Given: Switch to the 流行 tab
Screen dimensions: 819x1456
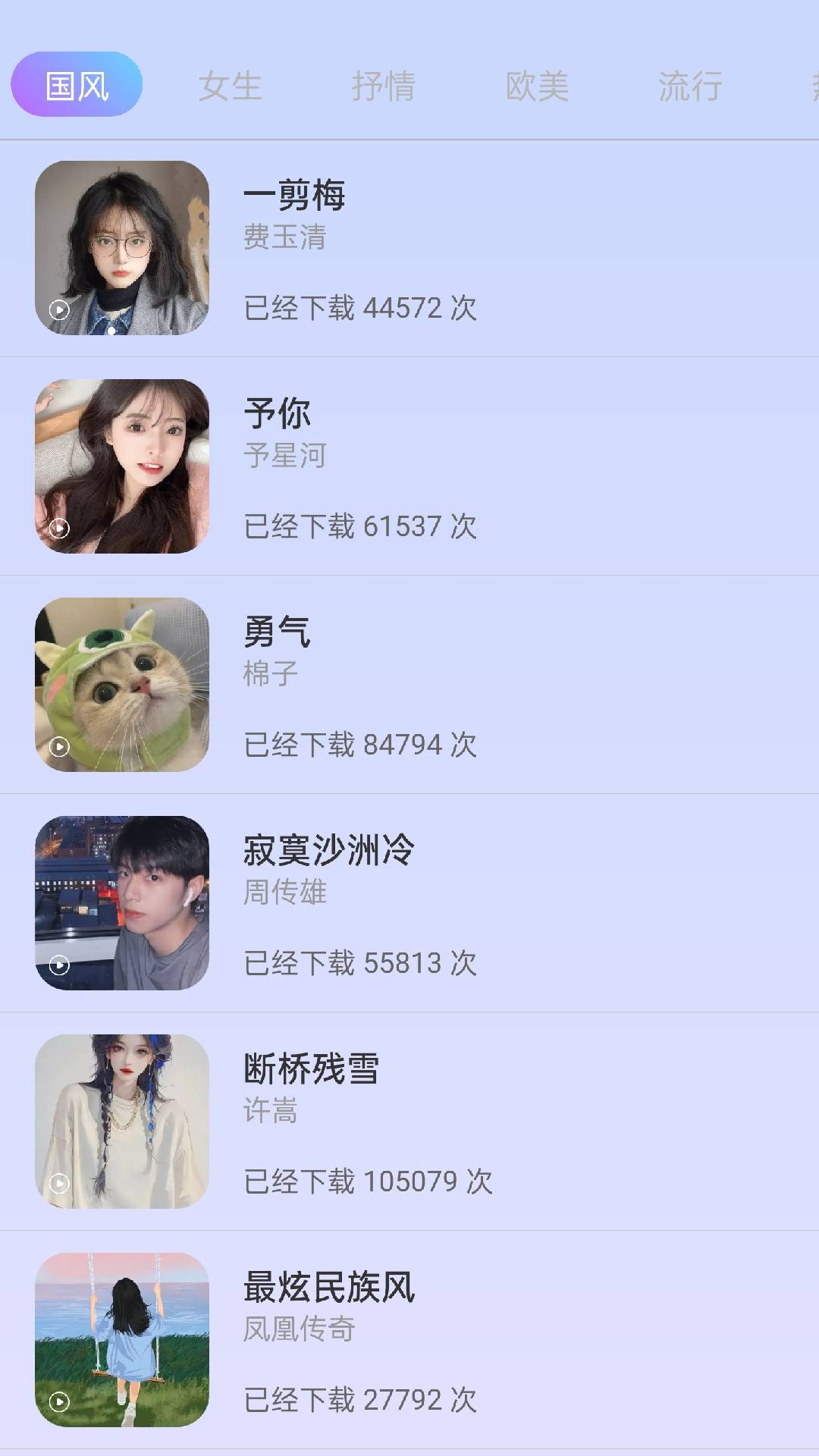Looking at the screenshot, I should [x=690, y=86].
